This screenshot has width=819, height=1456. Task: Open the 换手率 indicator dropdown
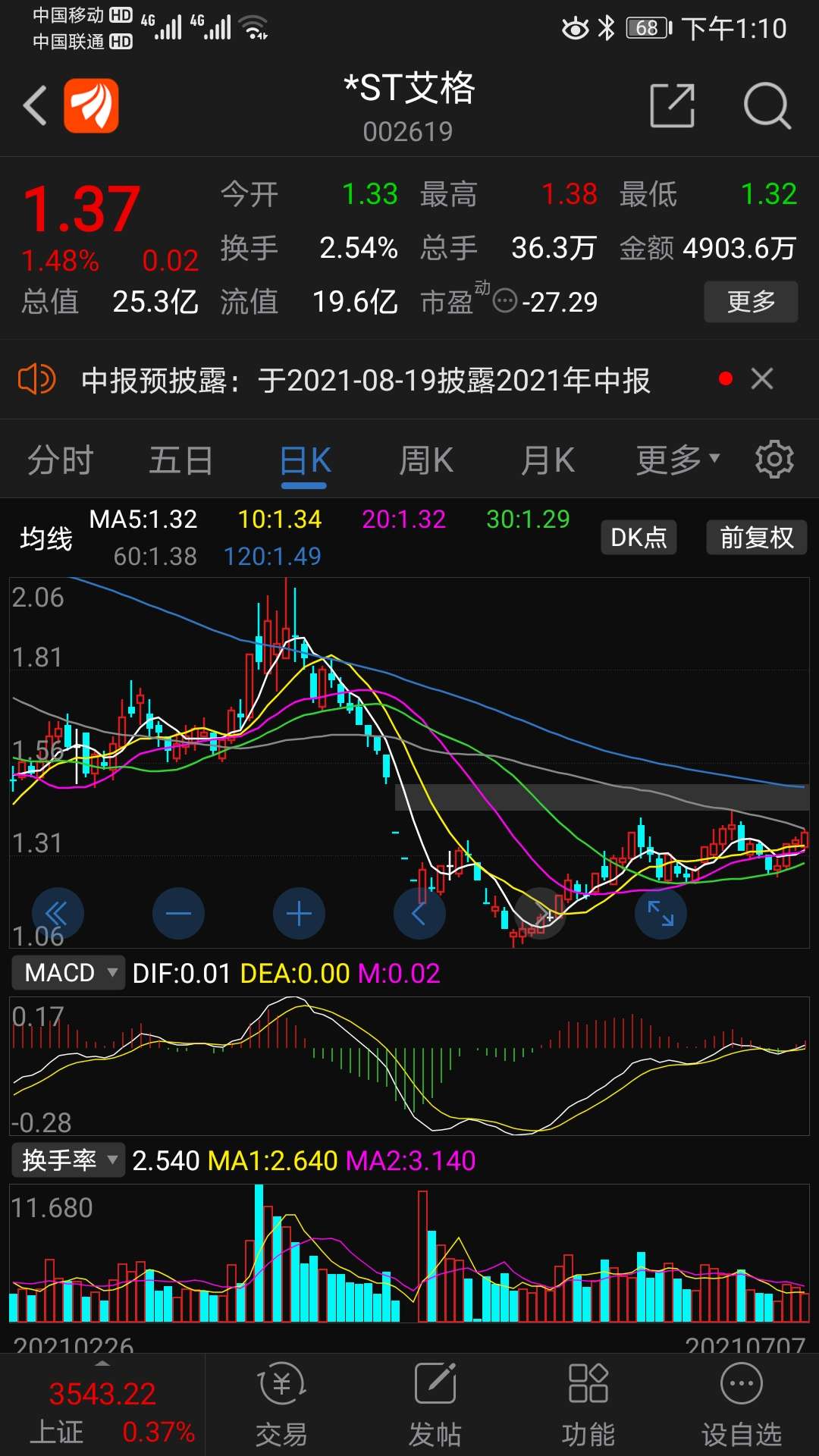(x=67, y=1160)
